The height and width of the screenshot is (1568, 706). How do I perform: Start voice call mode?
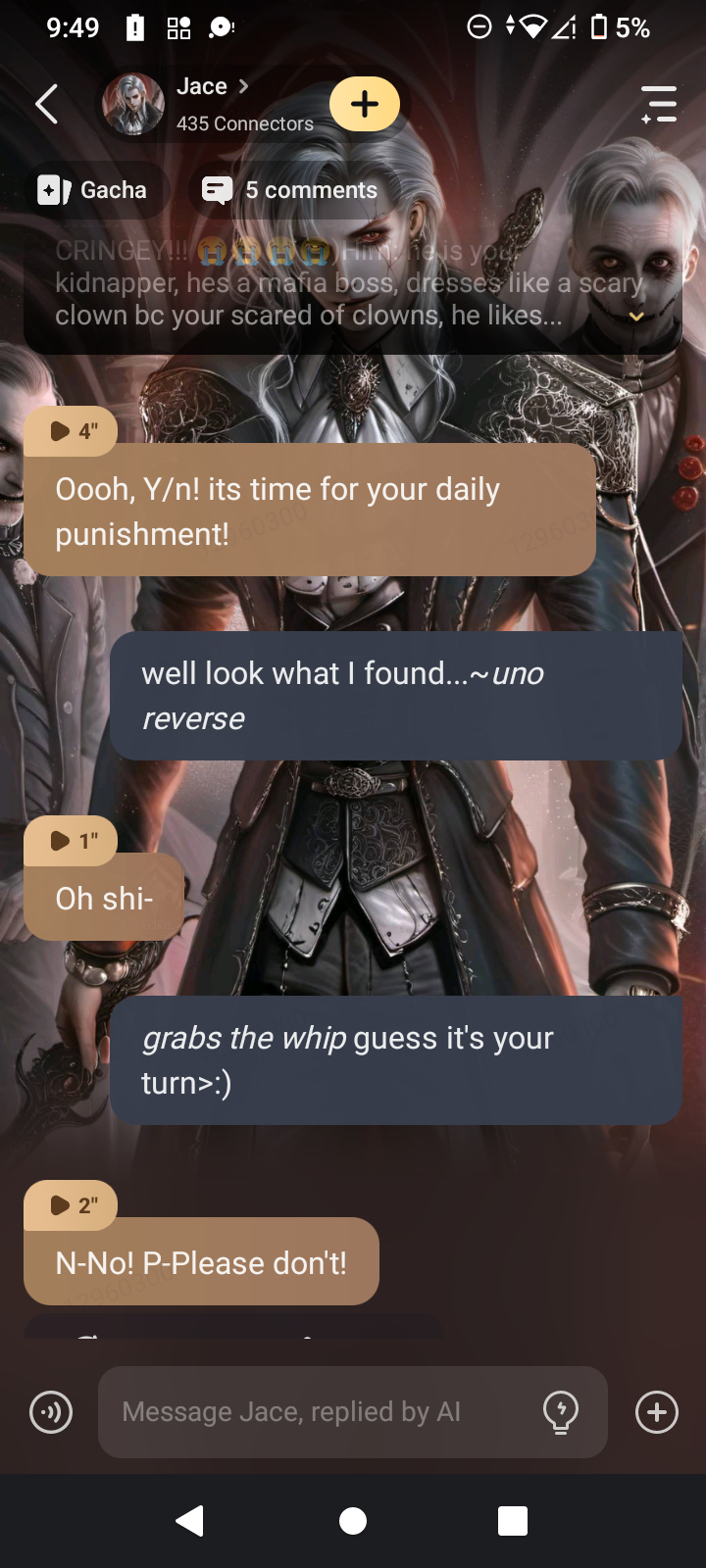(51, 1412)
